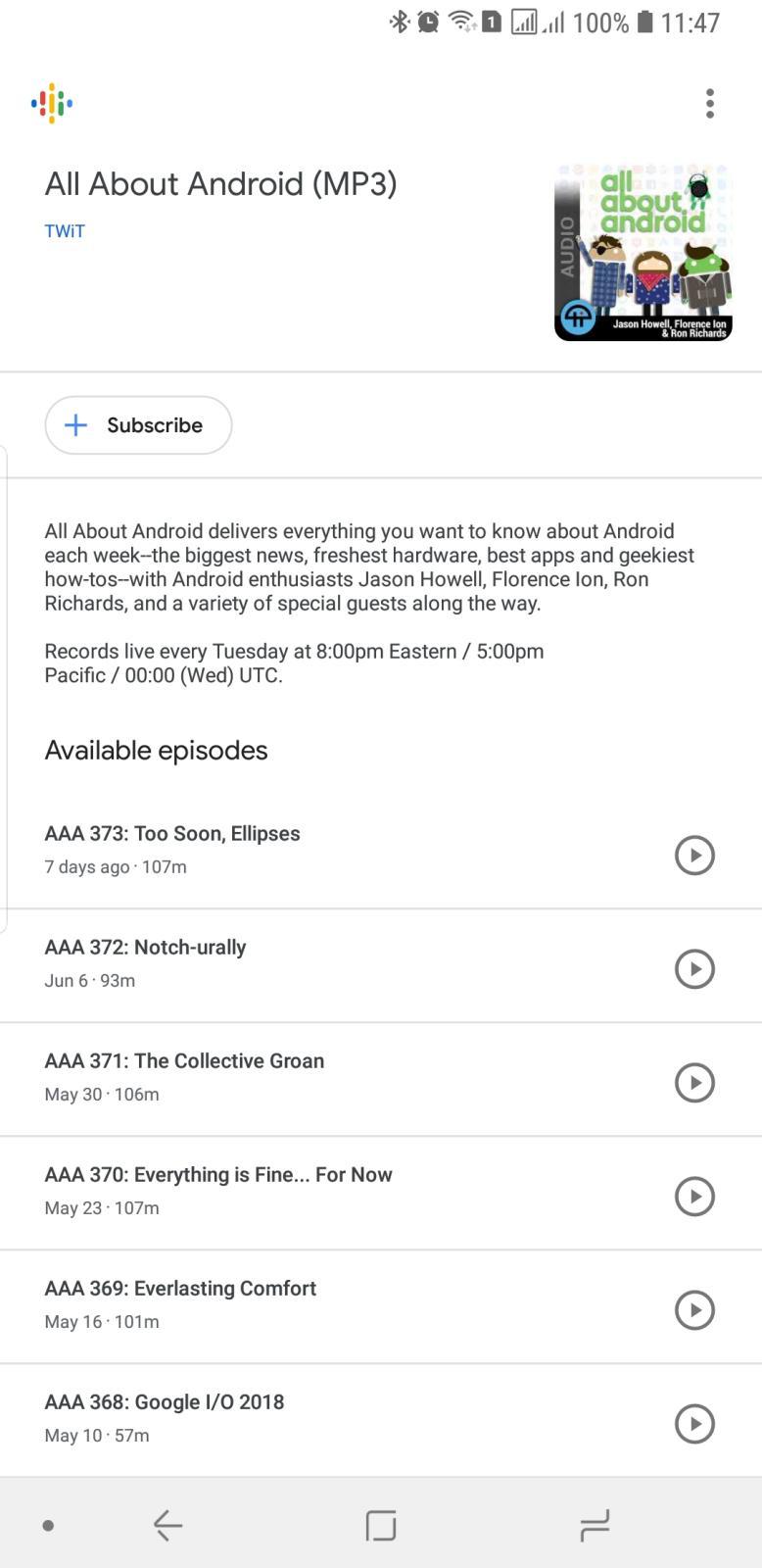Open the TWiT publisher link
This screenshot has width=762, height=1568.
coord(65,231)
